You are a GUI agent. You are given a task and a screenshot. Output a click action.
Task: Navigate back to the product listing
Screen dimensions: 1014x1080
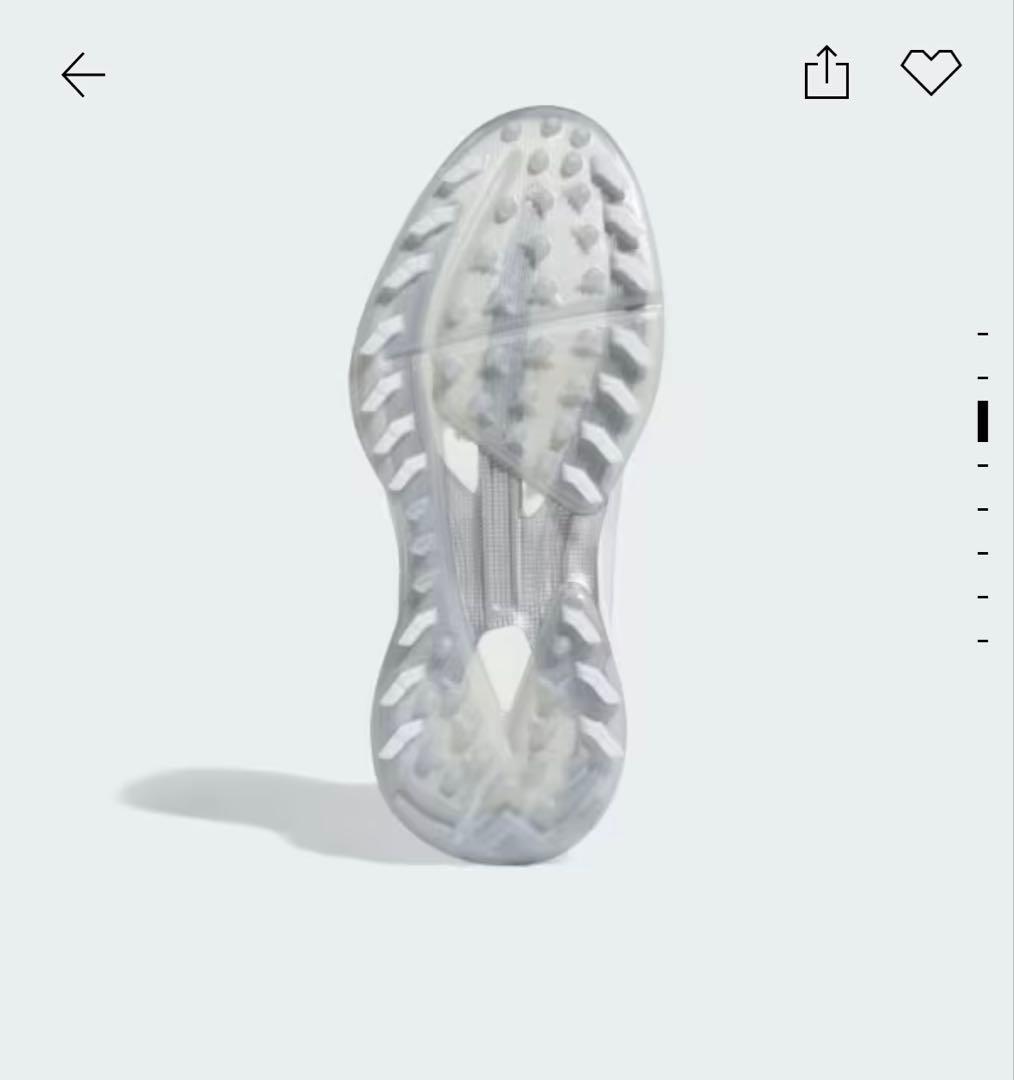(x=82, y=74)
